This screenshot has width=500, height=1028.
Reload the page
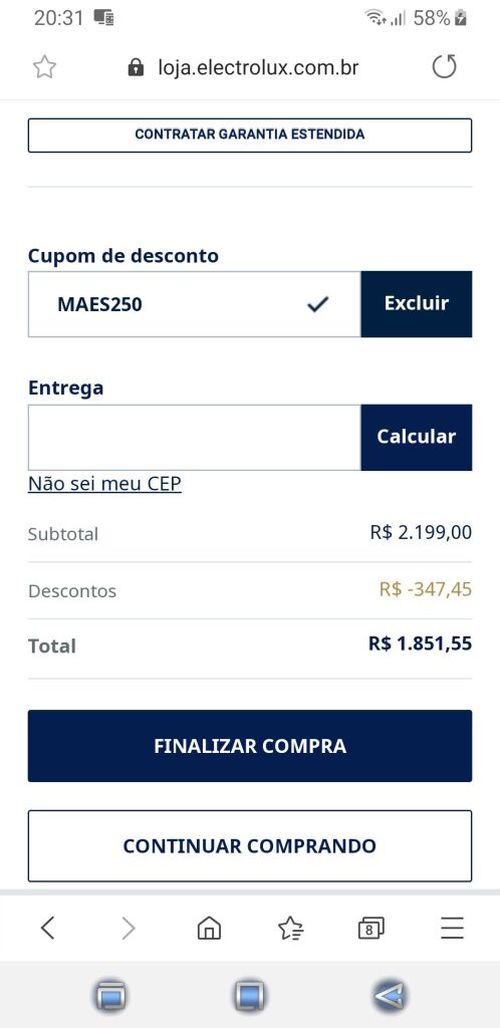[x=444, y=67]
